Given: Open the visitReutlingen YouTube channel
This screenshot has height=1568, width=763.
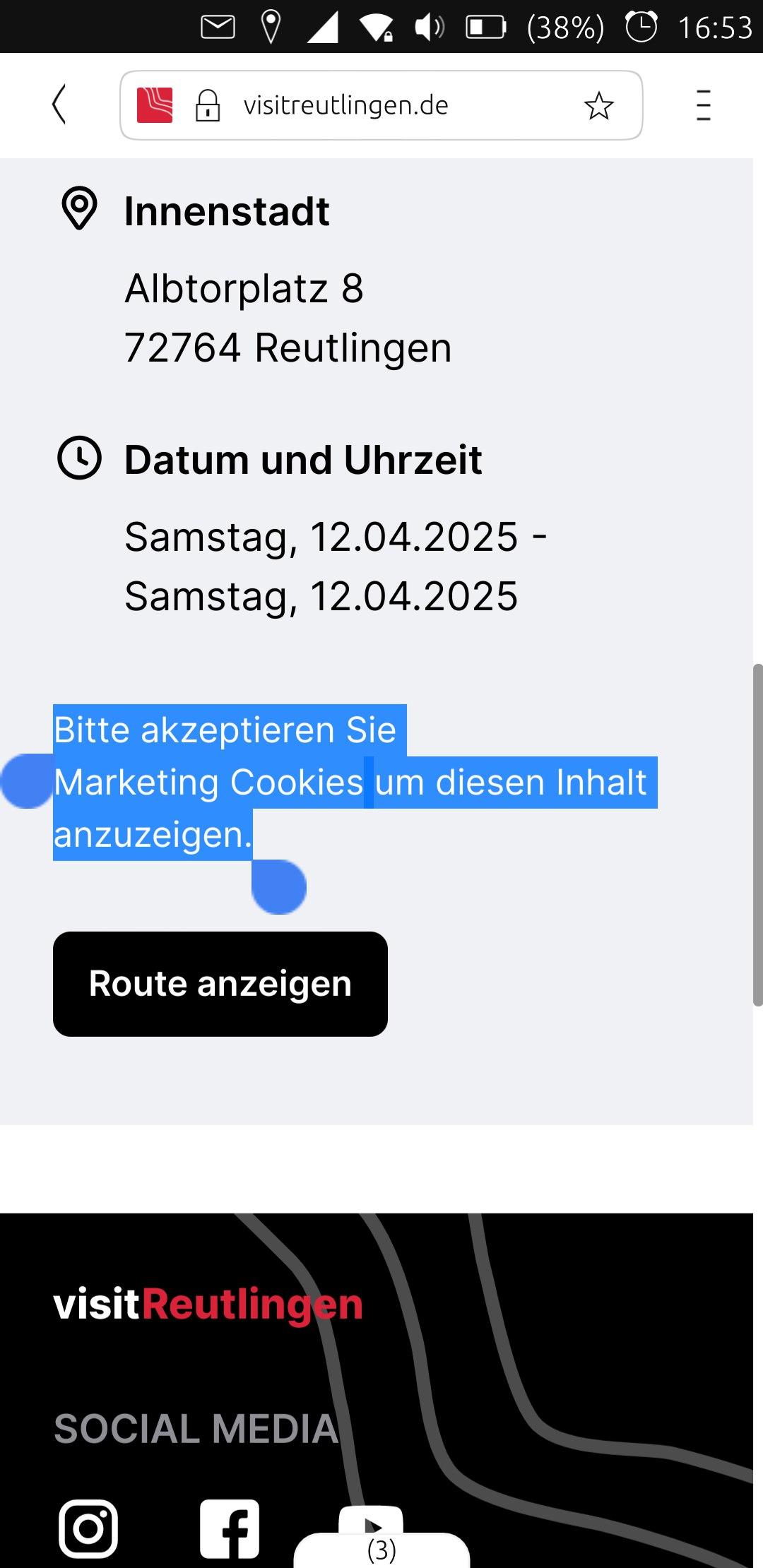Looking at the screenshot, I should pos(371,1519).
